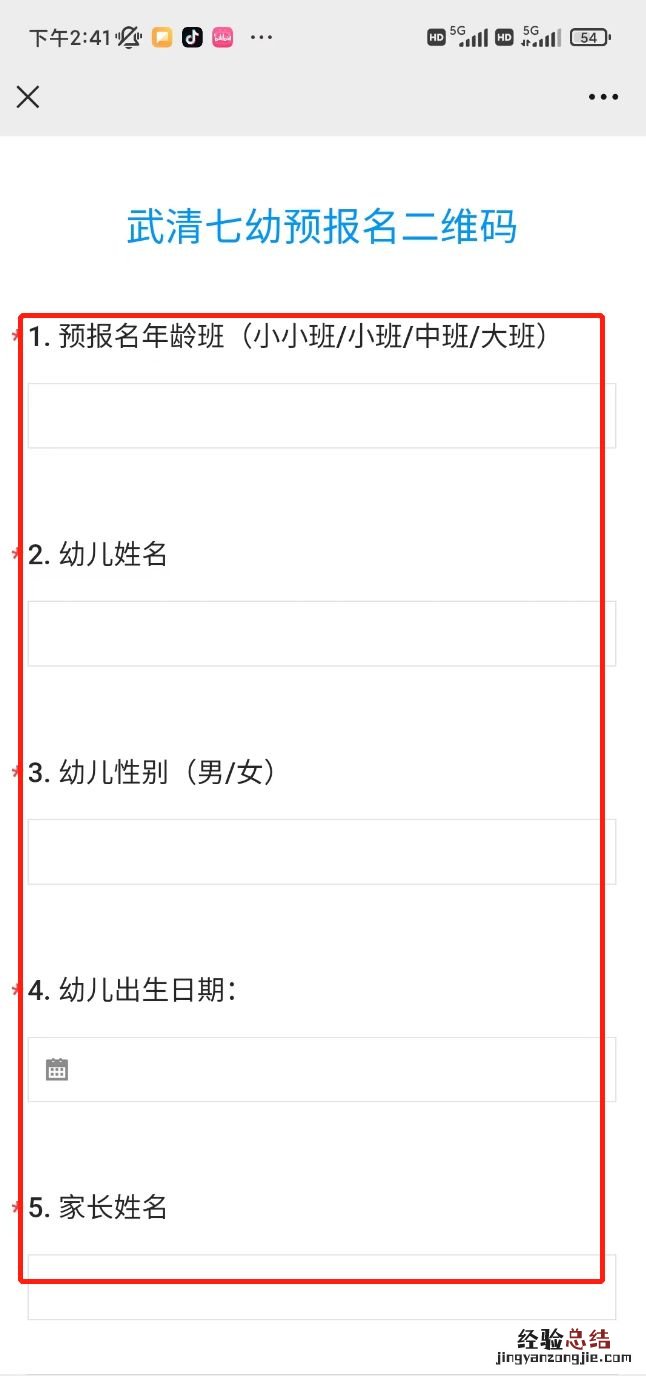Focus the 预报名年龄班 input field

coord(320,415)
